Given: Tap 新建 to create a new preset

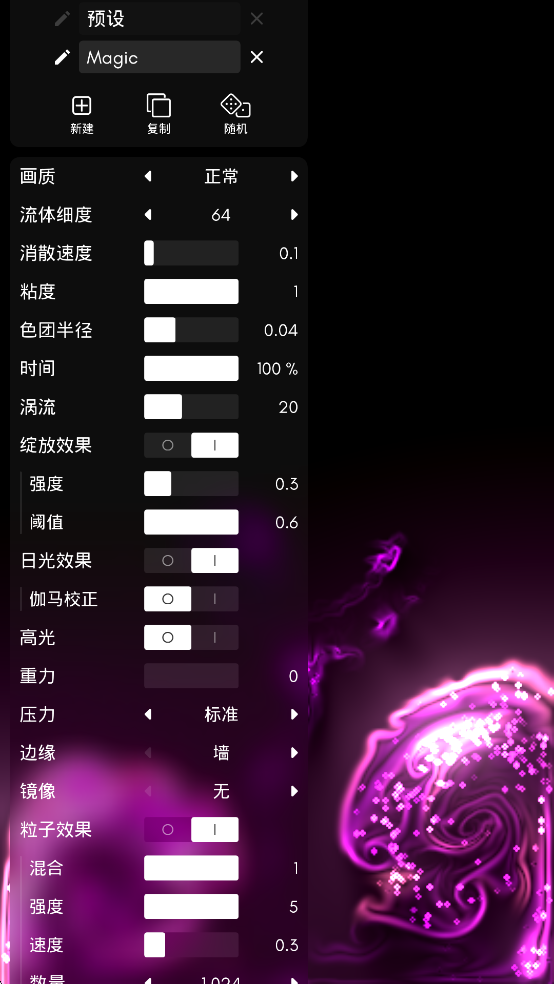Looking at the screenshot, I should (x=82, y=115).
